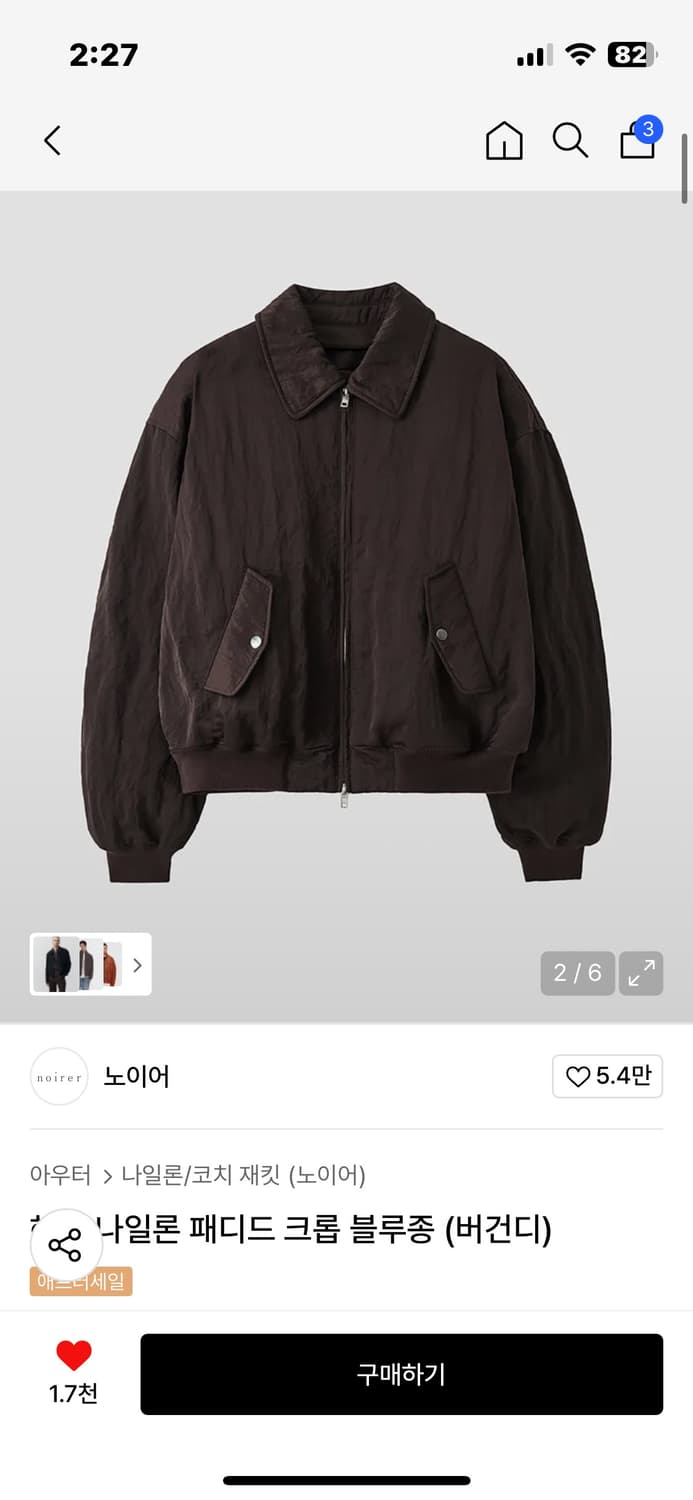The width and height of the screenshot is (693, 1500).
Task: Open the shopping bag with 3 items
Action: tap(638, 140)
